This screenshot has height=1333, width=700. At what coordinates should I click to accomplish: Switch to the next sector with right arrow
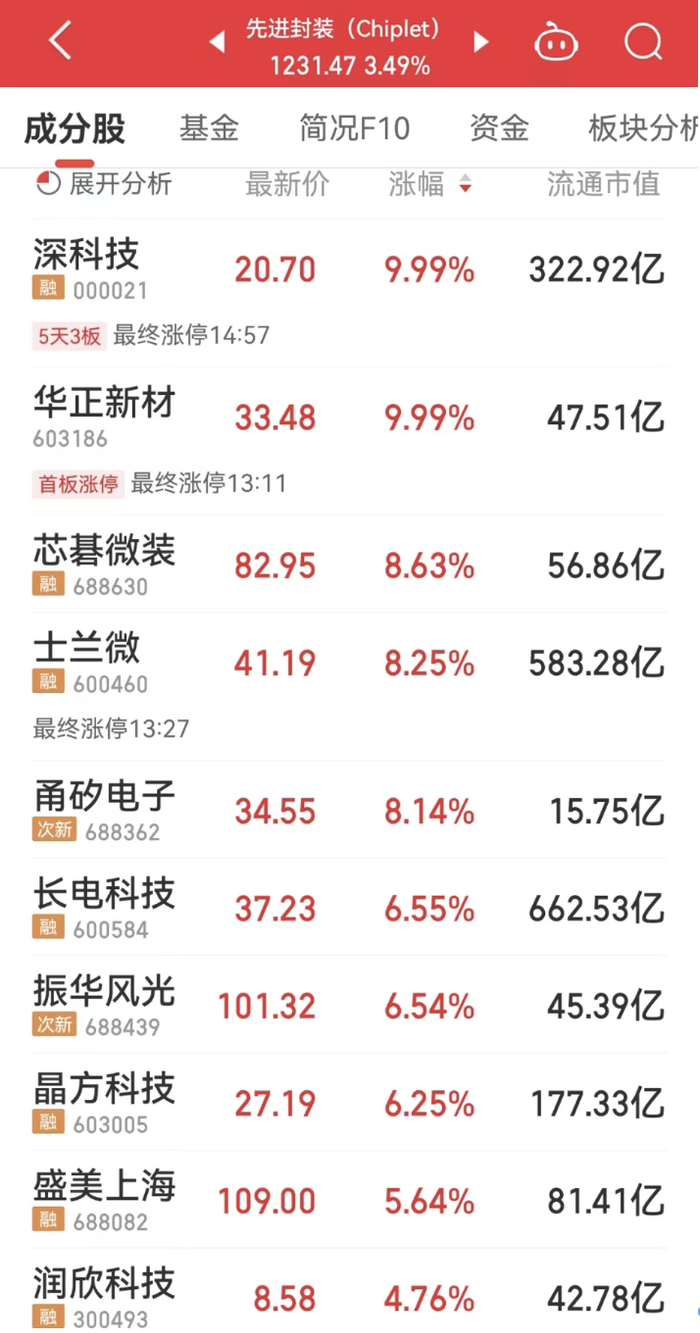tap(481, 42)
